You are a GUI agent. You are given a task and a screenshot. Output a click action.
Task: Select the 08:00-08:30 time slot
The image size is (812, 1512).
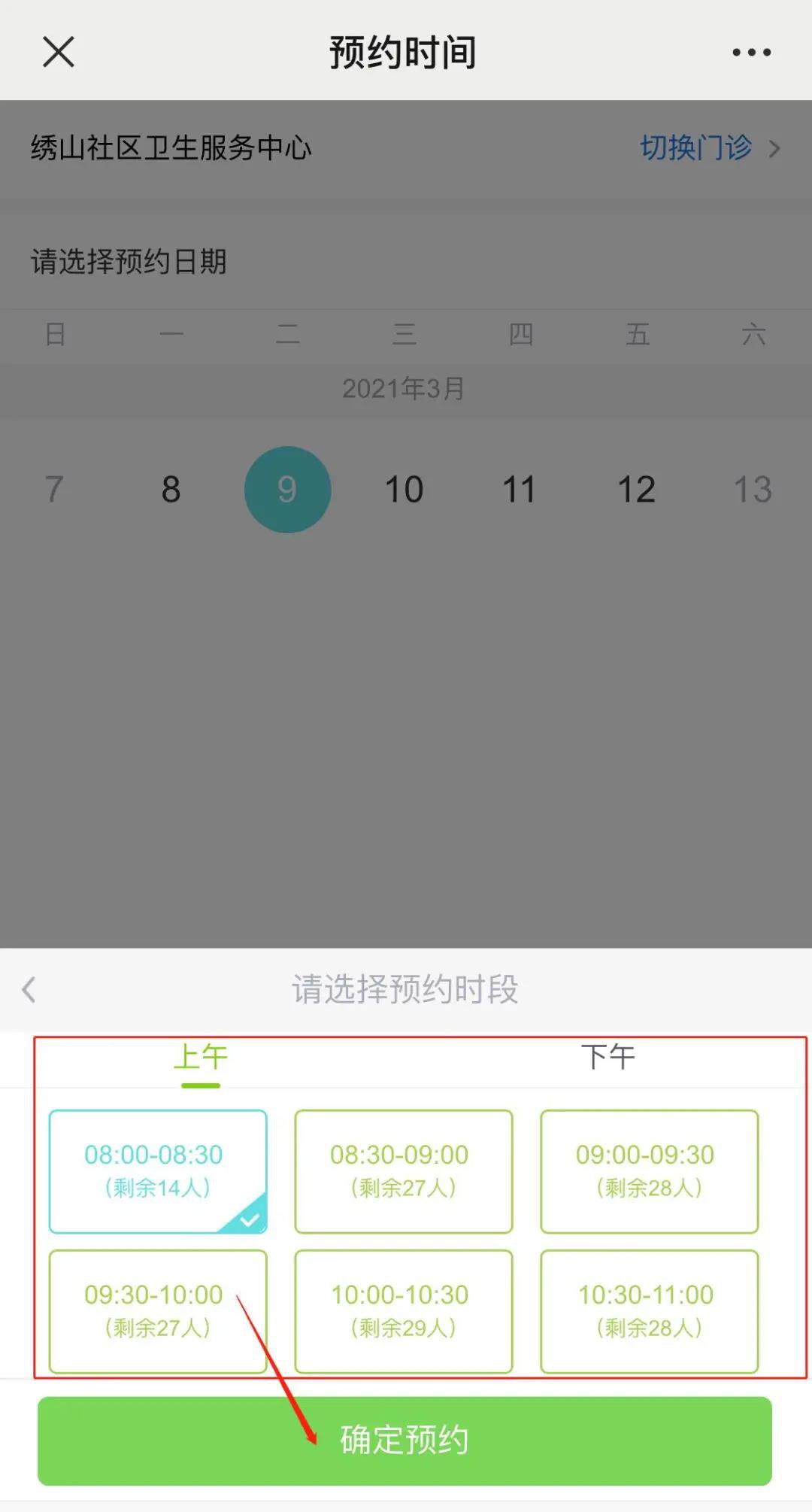pyautogui.click(x=158, y=1170)
